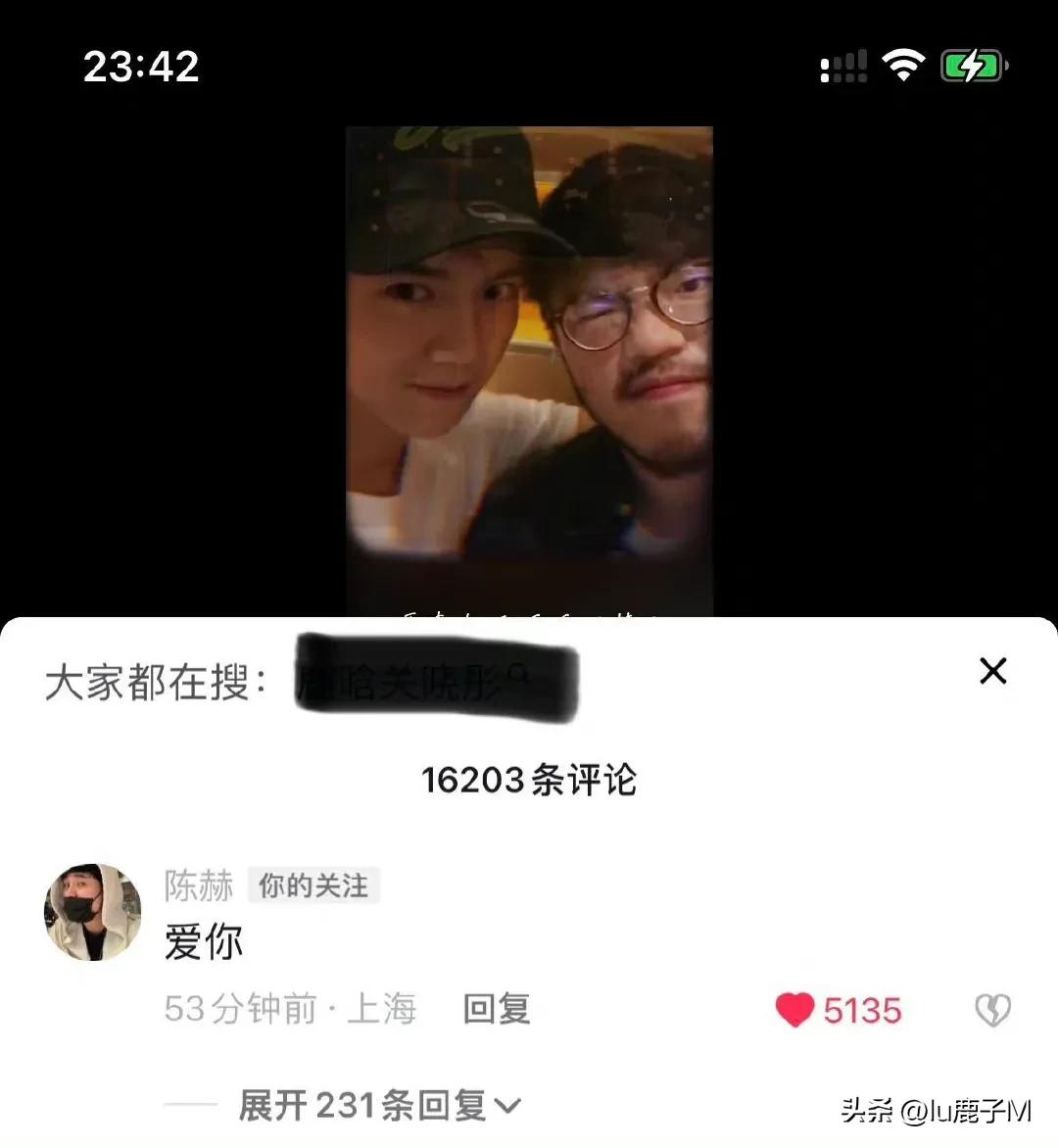Viewport: 1058px width, 1148px height.
Task: Tap the 53分钟前·上海 timestamp
Action: pos(290,1008)
